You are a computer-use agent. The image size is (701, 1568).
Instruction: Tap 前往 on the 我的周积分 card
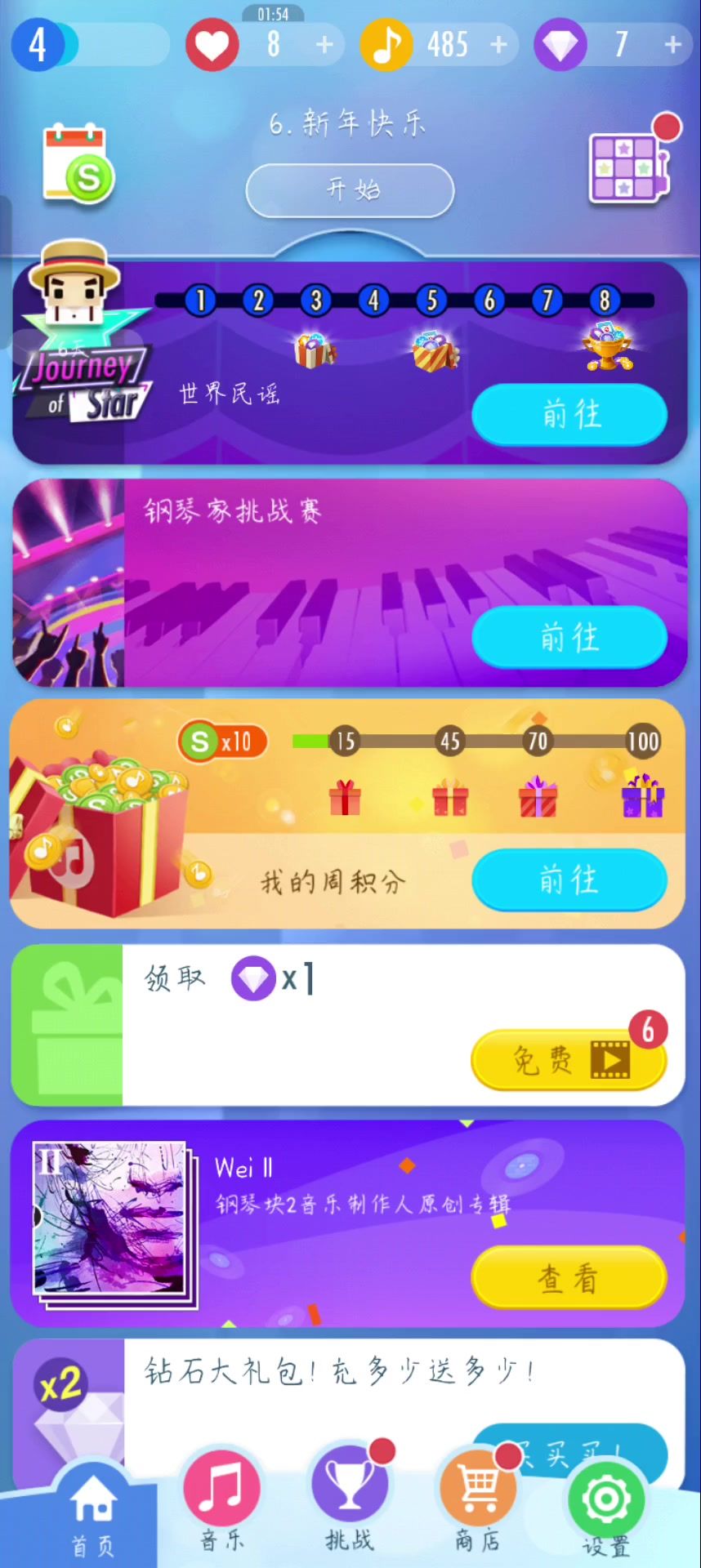tap(569, 880)
